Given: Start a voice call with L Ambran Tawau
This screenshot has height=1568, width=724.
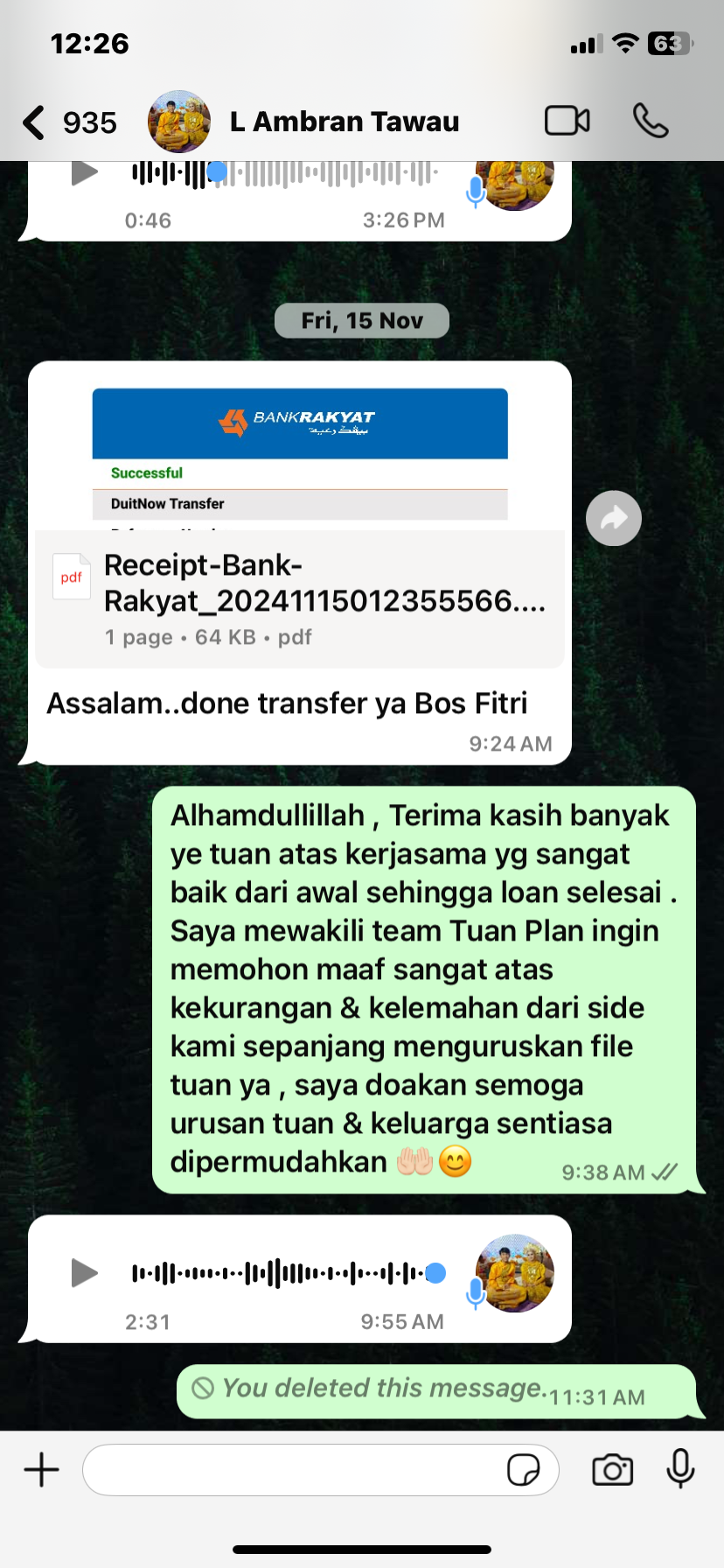Looking at the screenshot, I should pos(651,121).
